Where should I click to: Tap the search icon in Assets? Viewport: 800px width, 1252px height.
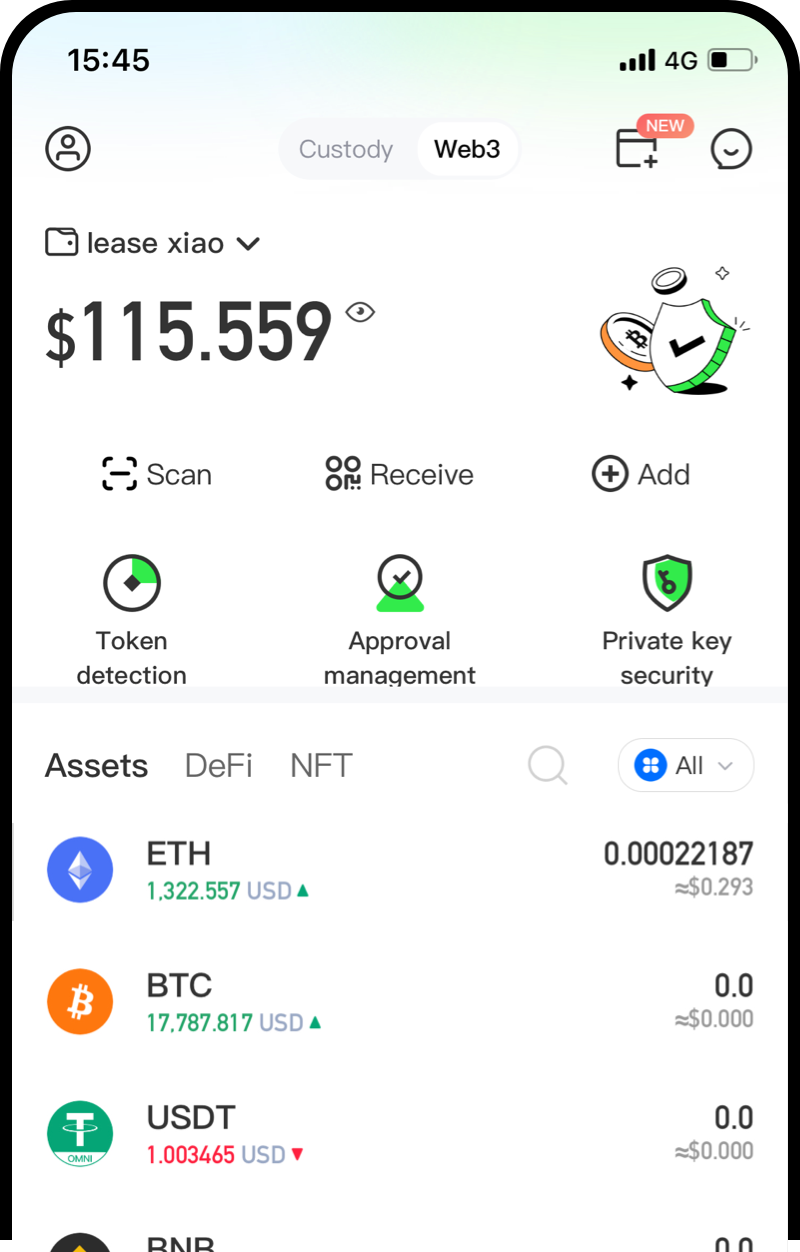point(547,765)
